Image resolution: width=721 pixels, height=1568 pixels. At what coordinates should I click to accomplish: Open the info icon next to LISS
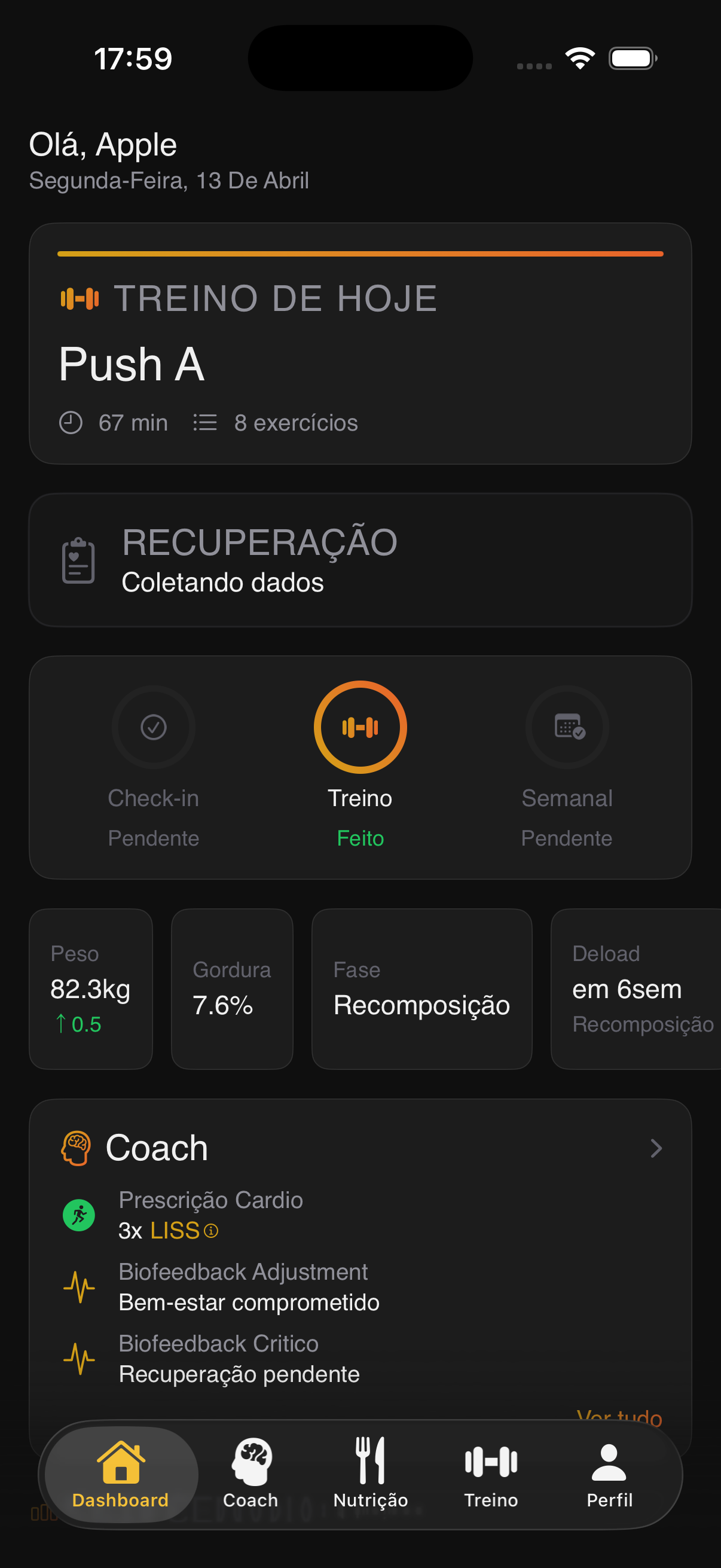[x=210, y=1230]
